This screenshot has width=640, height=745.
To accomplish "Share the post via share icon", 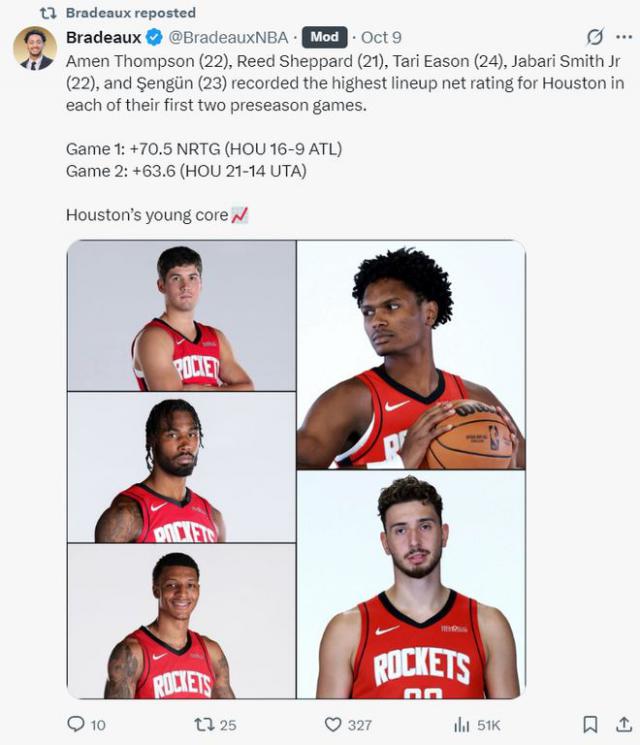I will point(624,724).
